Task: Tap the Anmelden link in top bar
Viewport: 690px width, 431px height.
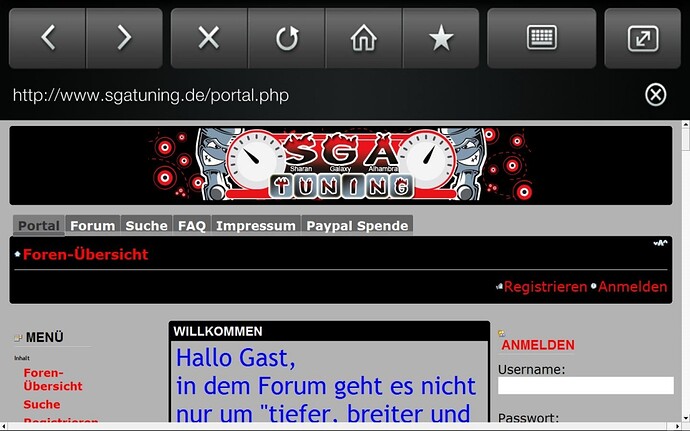Action: click(x=632, y=286)
